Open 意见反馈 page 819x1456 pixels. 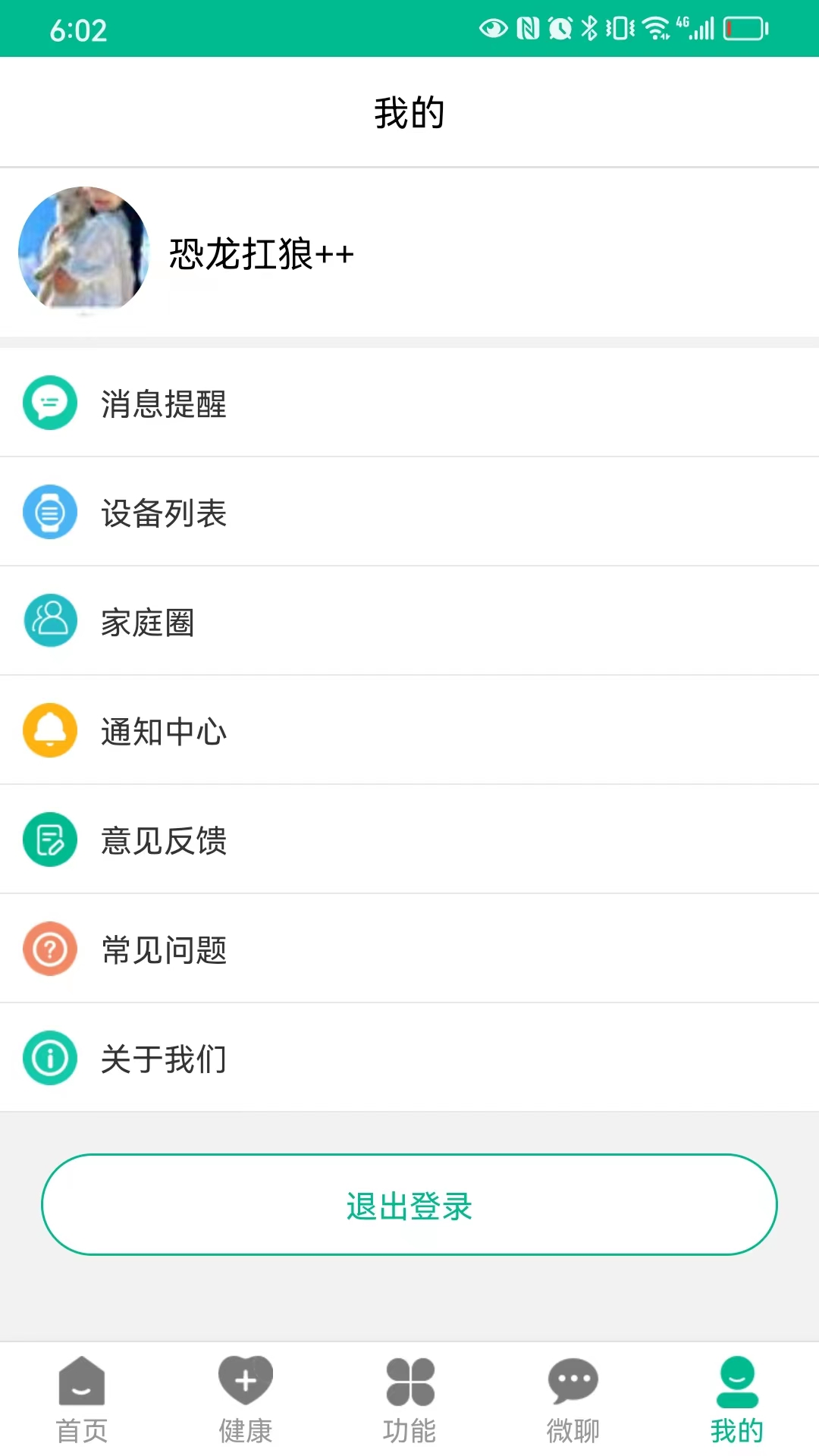click(x=409, y=839)
